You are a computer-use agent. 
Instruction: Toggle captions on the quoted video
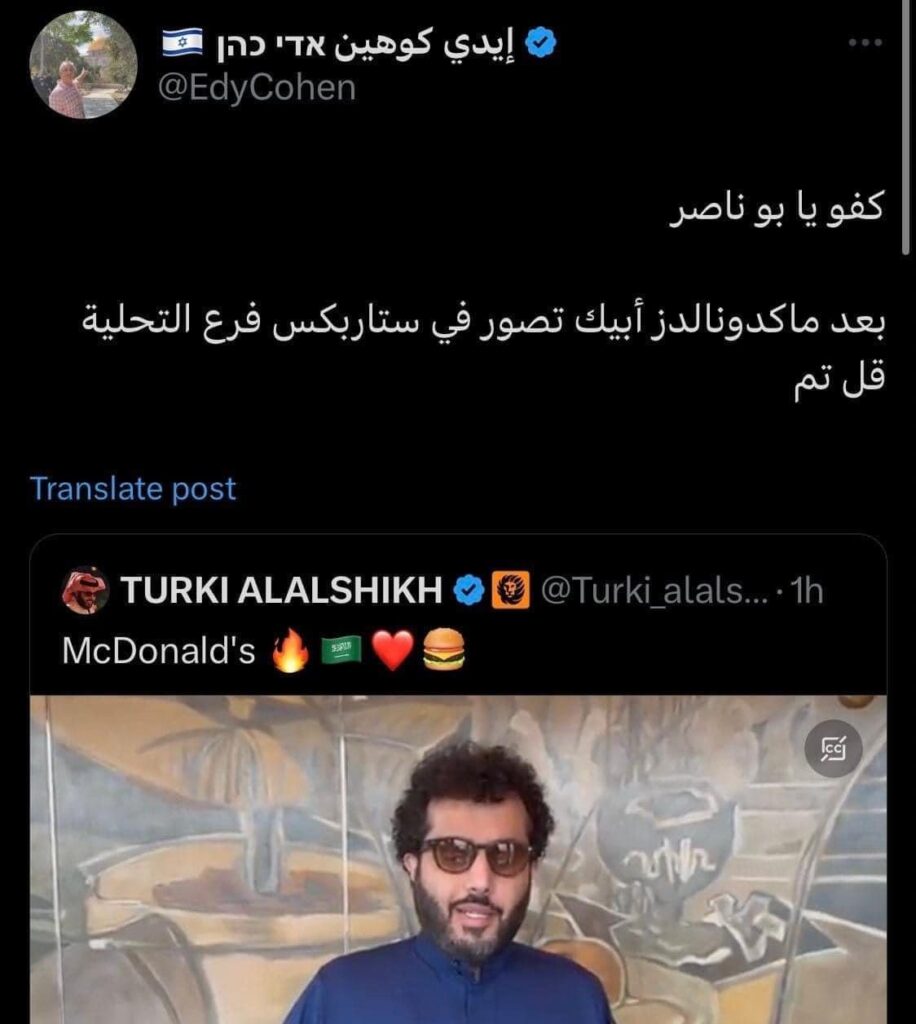click(x=833, y=748)
